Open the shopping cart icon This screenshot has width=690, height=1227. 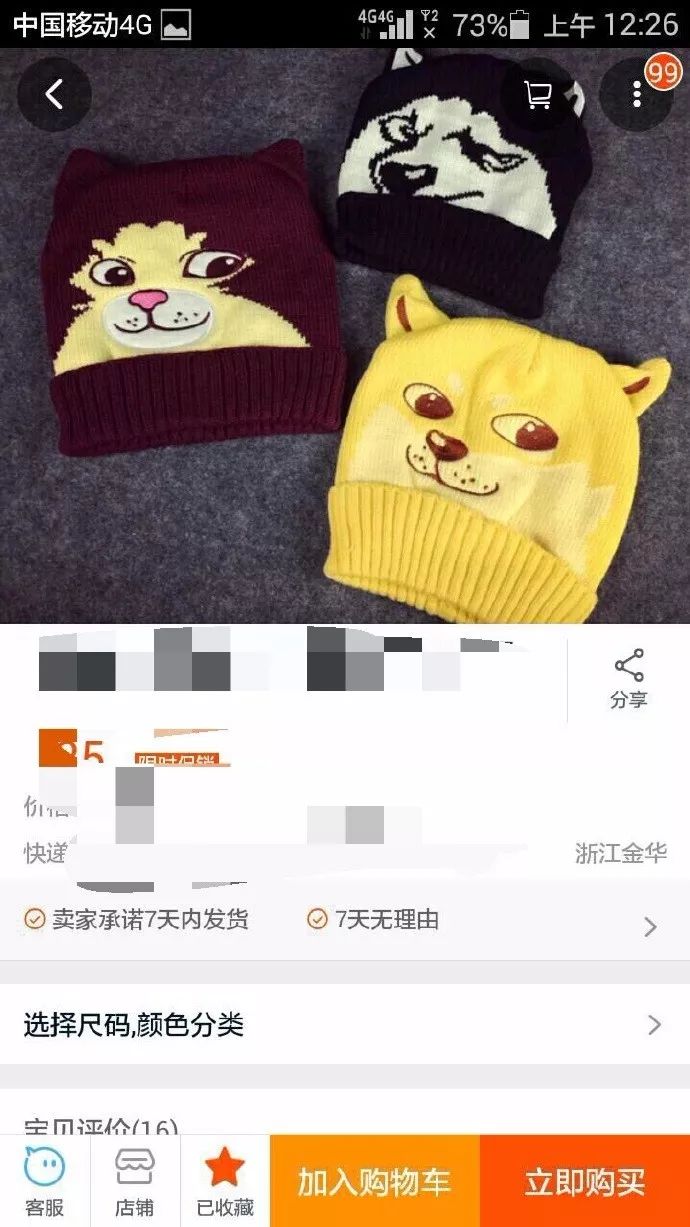coord(537,94)
